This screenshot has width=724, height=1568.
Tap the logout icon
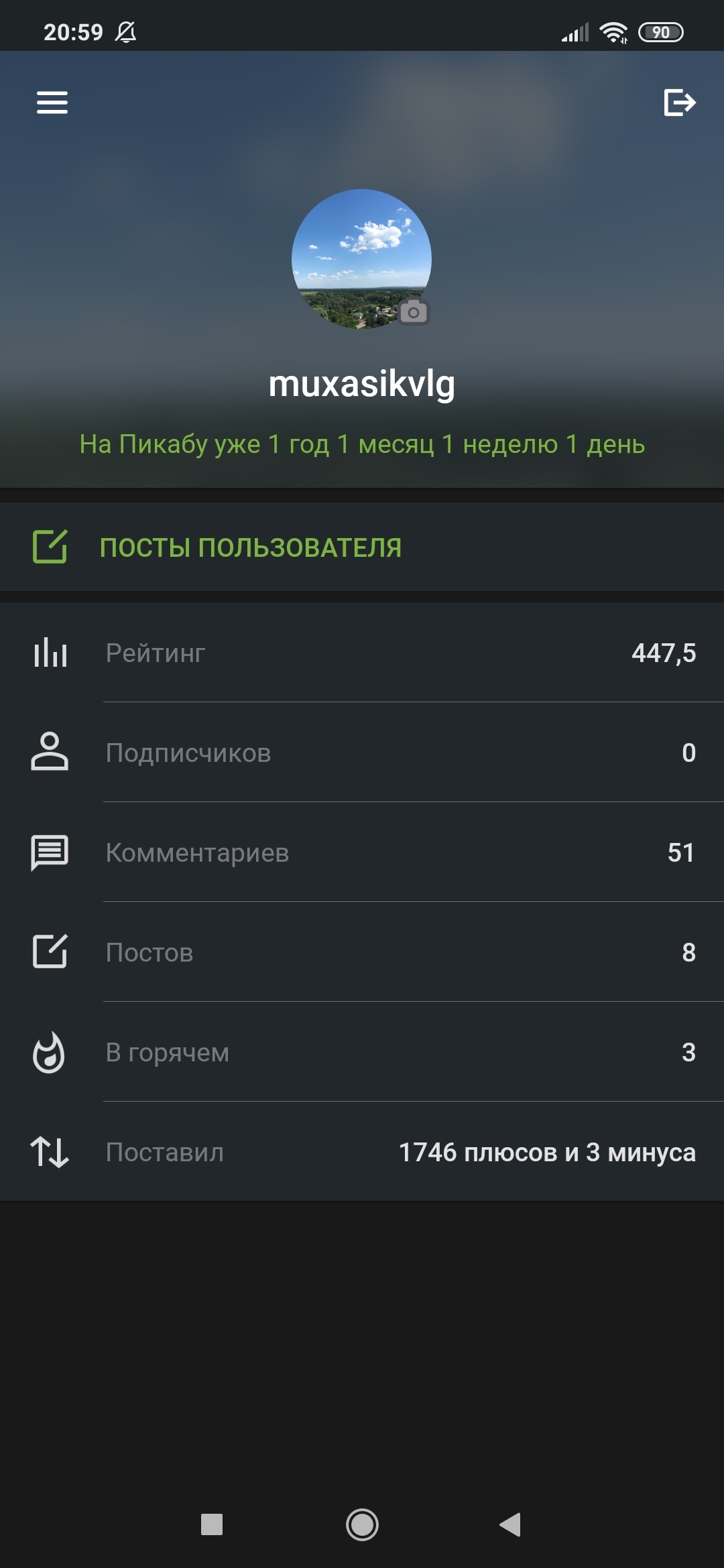(x=679, y=103)
